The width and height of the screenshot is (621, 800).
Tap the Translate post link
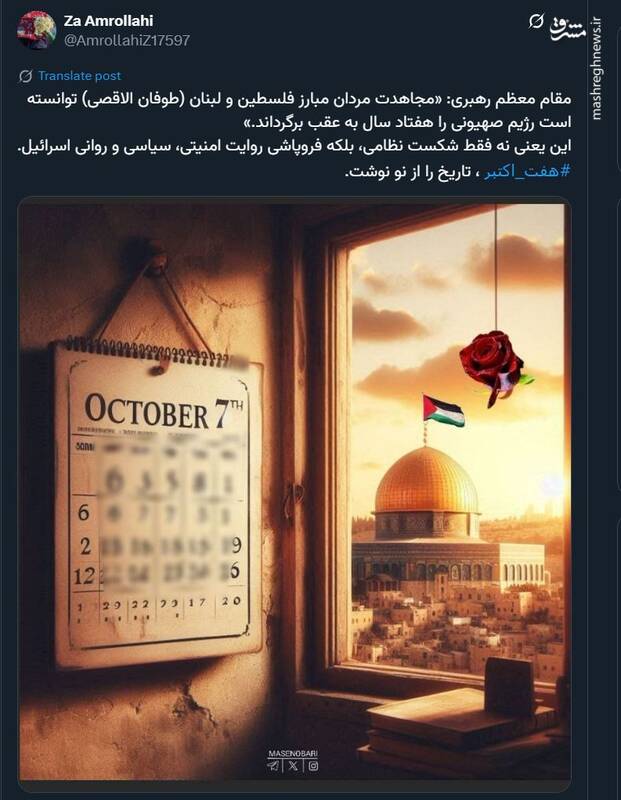pos(78,75)
